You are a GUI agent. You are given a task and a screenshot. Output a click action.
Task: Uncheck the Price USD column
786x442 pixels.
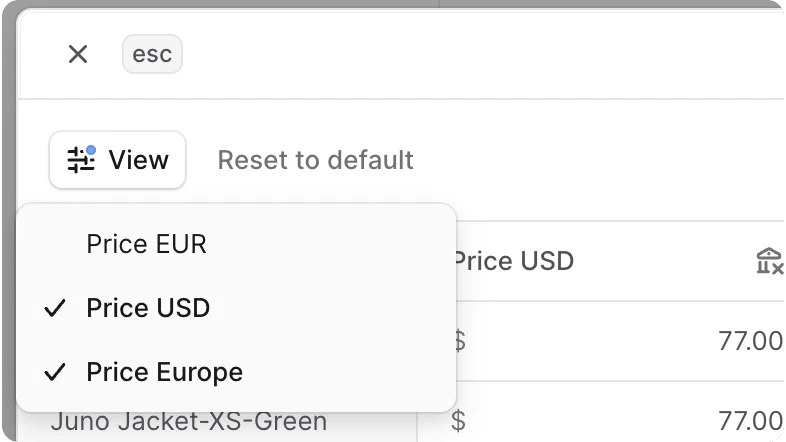[x=148, y=308]
